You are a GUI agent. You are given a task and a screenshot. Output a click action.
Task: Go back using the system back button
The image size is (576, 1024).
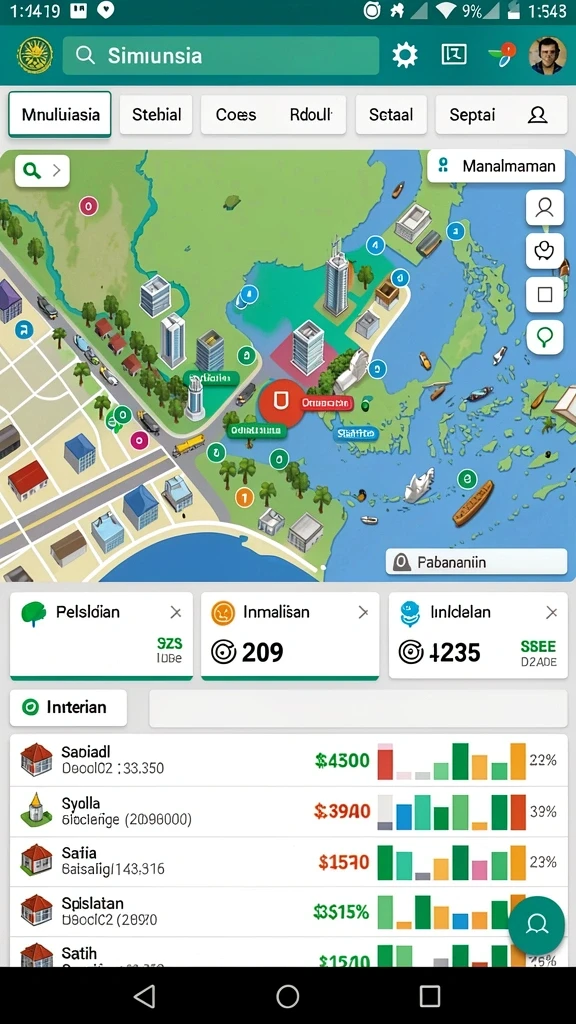point(144,996)
